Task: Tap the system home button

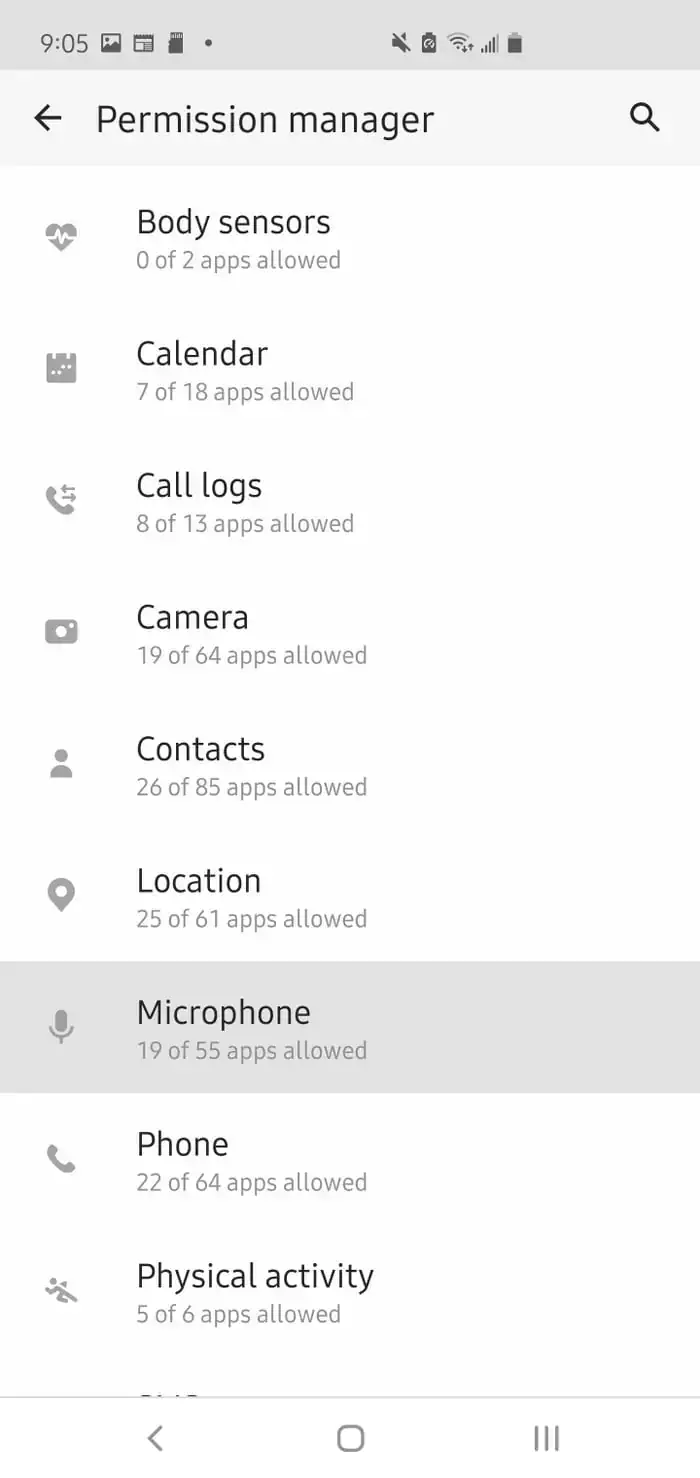Action: (350, 1438)
